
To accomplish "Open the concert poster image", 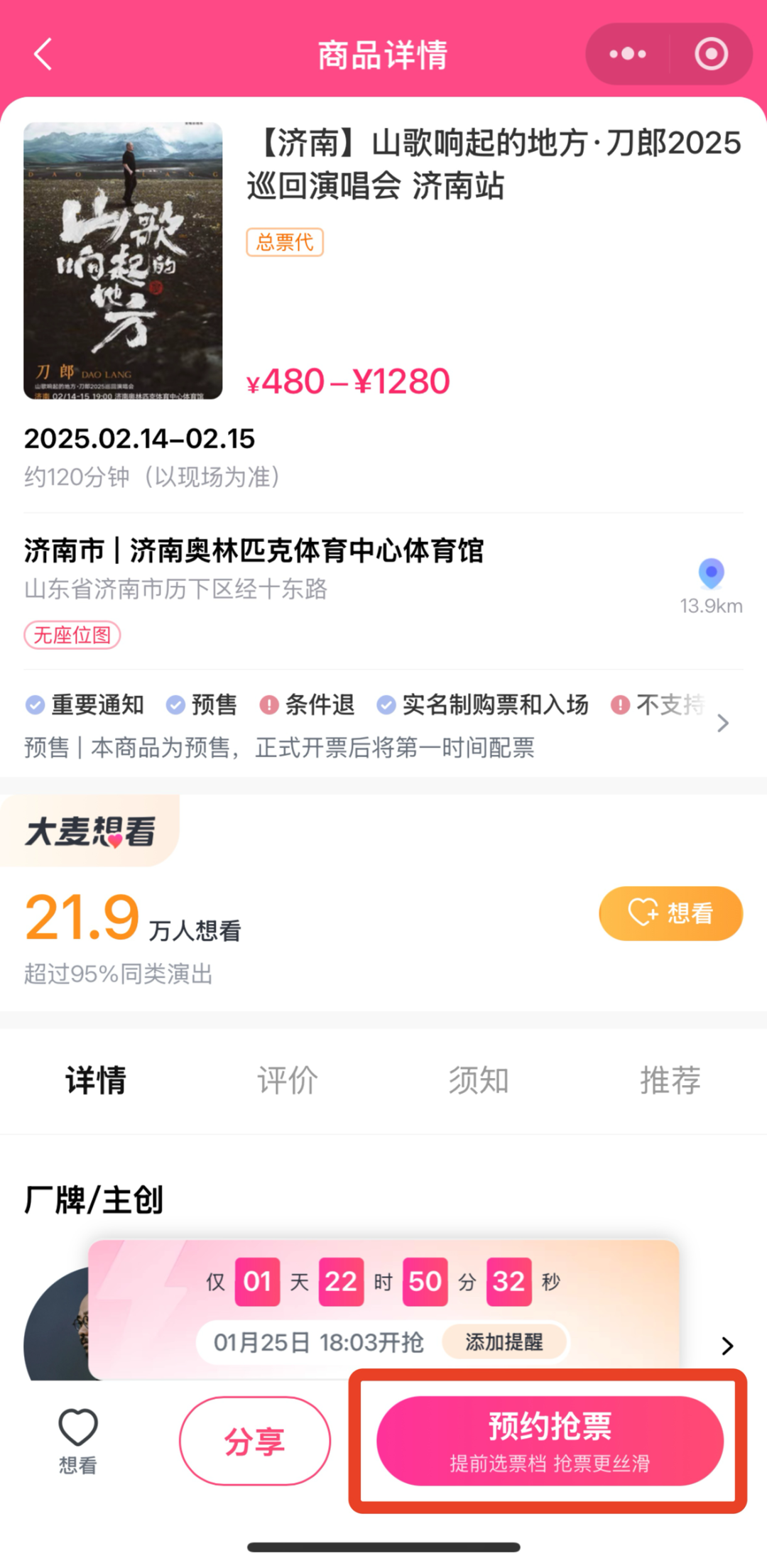I will pos(123,261).
